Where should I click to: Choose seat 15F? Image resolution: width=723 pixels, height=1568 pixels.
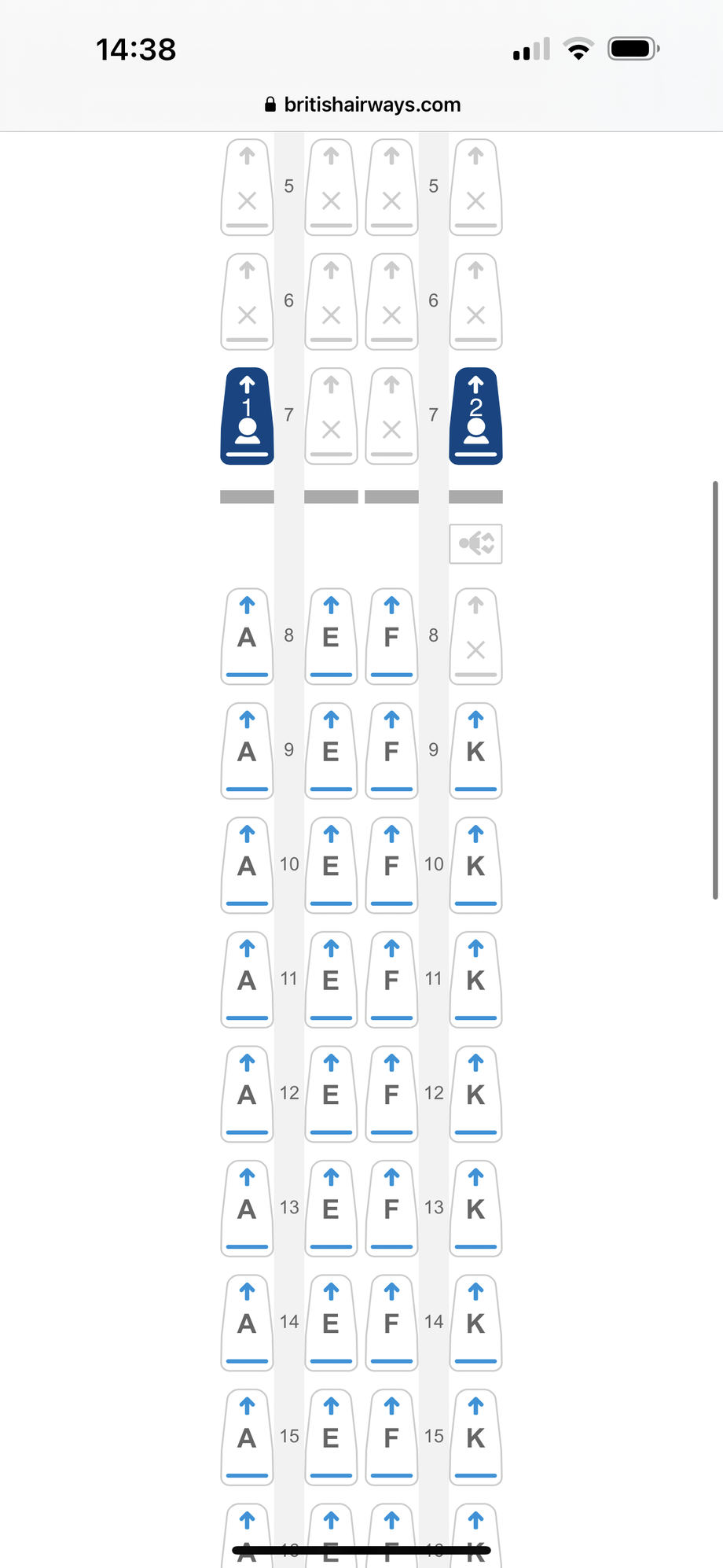click(x=391, y=1437)
